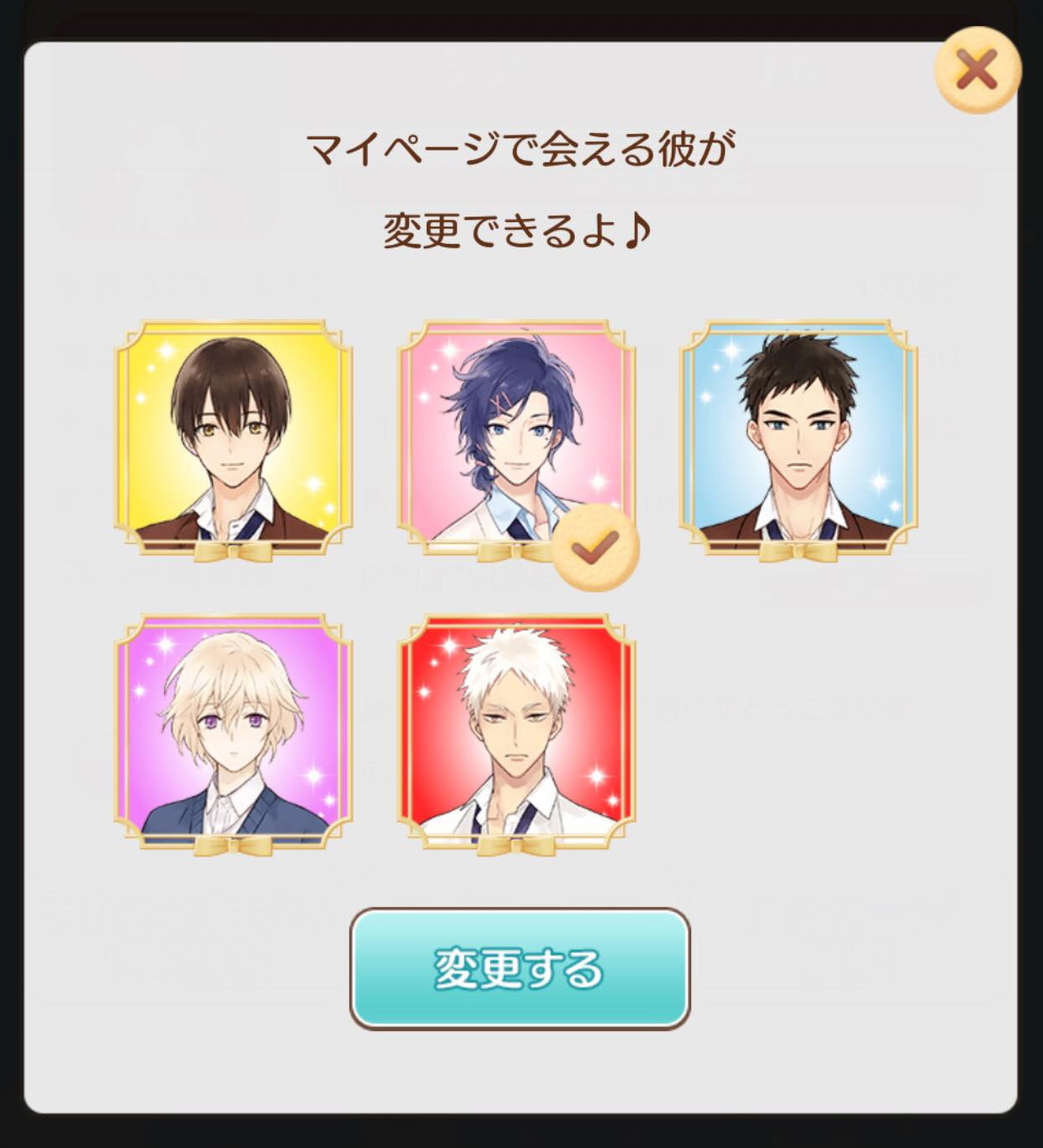Select the brown-haired boy on yellow background
1043x1148 pixels.
coord(232,437)
